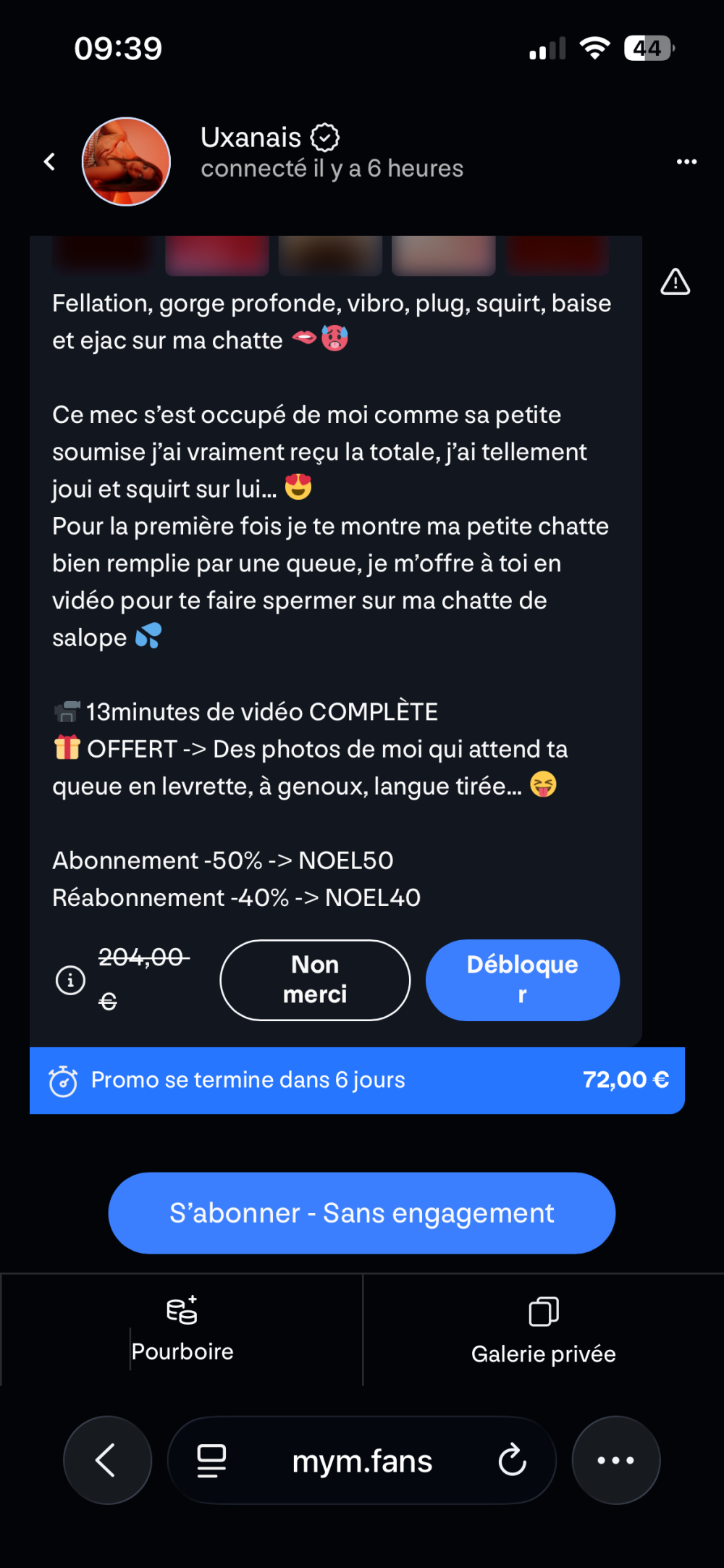Image resolution: width=724 pixels, height=1568 pixels.
Task: Open the chat overflow menu in header
Action: 686,162
